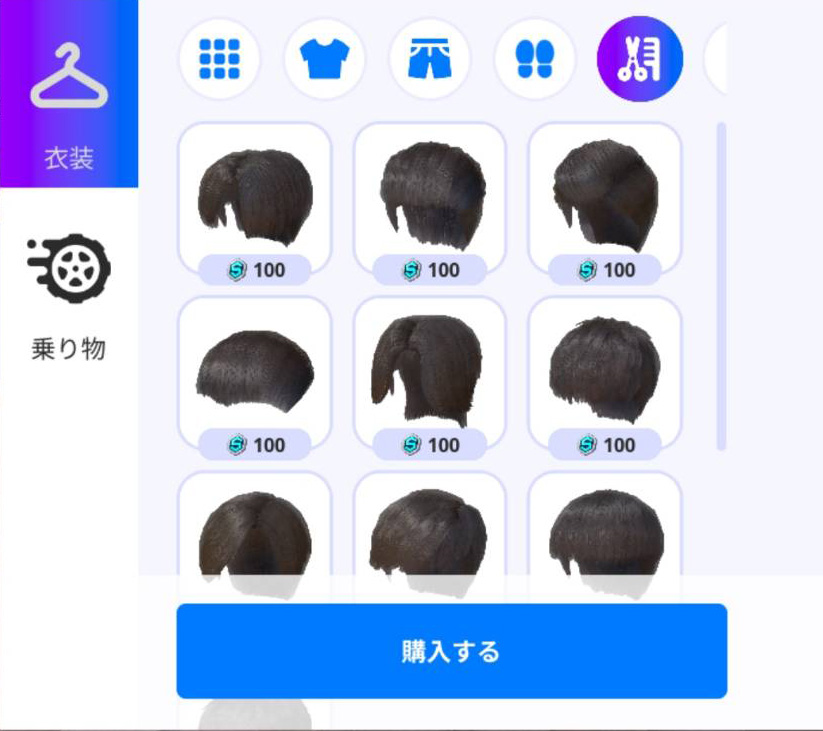The image size is (823, 731).
Task: Filter by bottoms using the shorts icon
Action: (429, 59)
